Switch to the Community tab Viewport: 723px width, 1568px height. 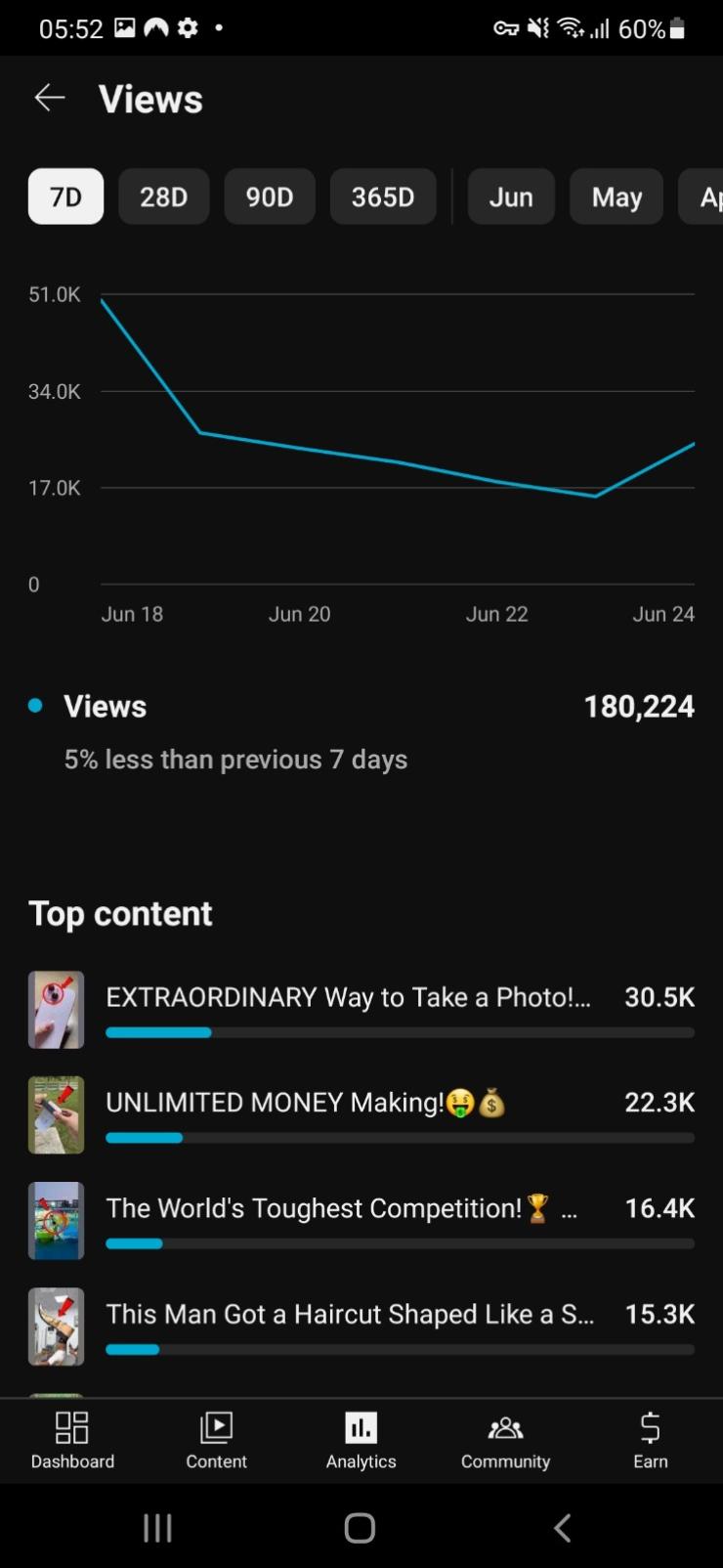[505, 1440]
